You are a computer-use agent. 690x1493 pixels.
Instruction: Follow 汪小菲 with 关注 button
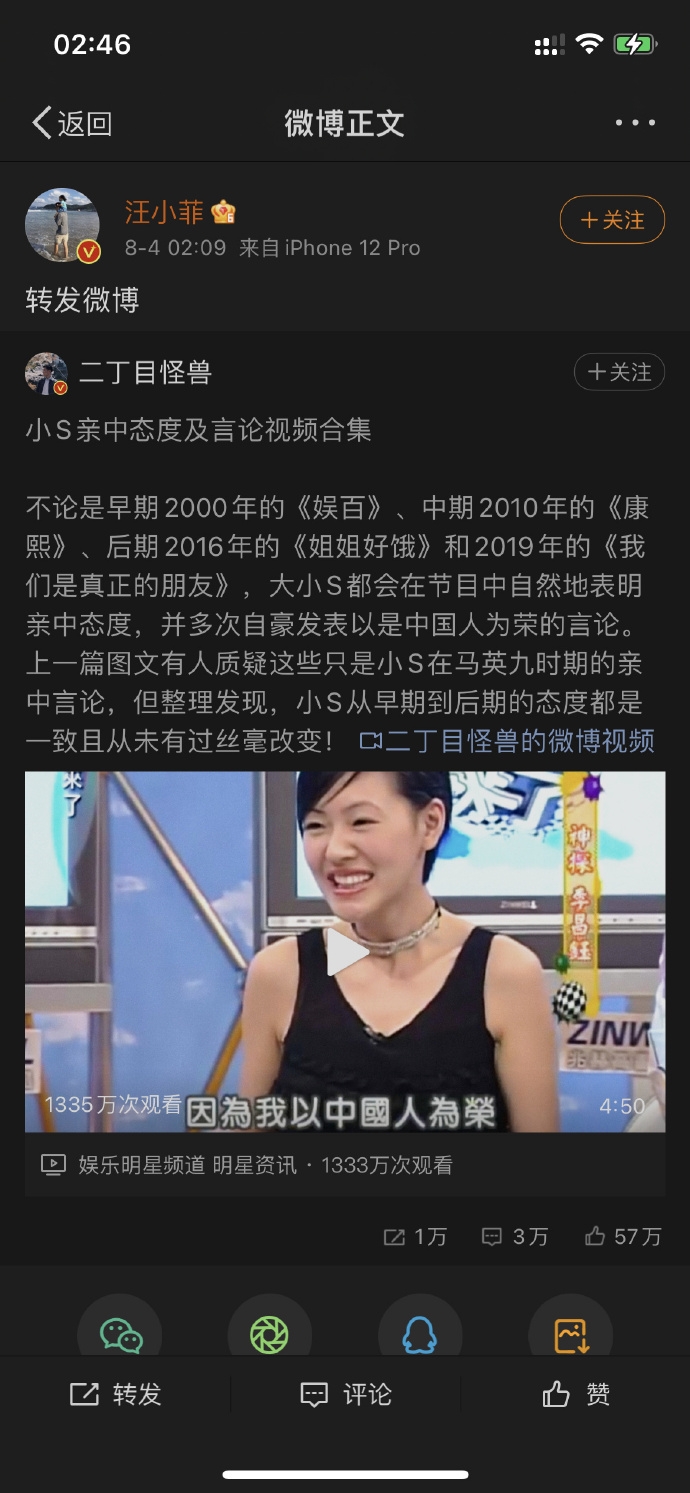pos(612,220)
